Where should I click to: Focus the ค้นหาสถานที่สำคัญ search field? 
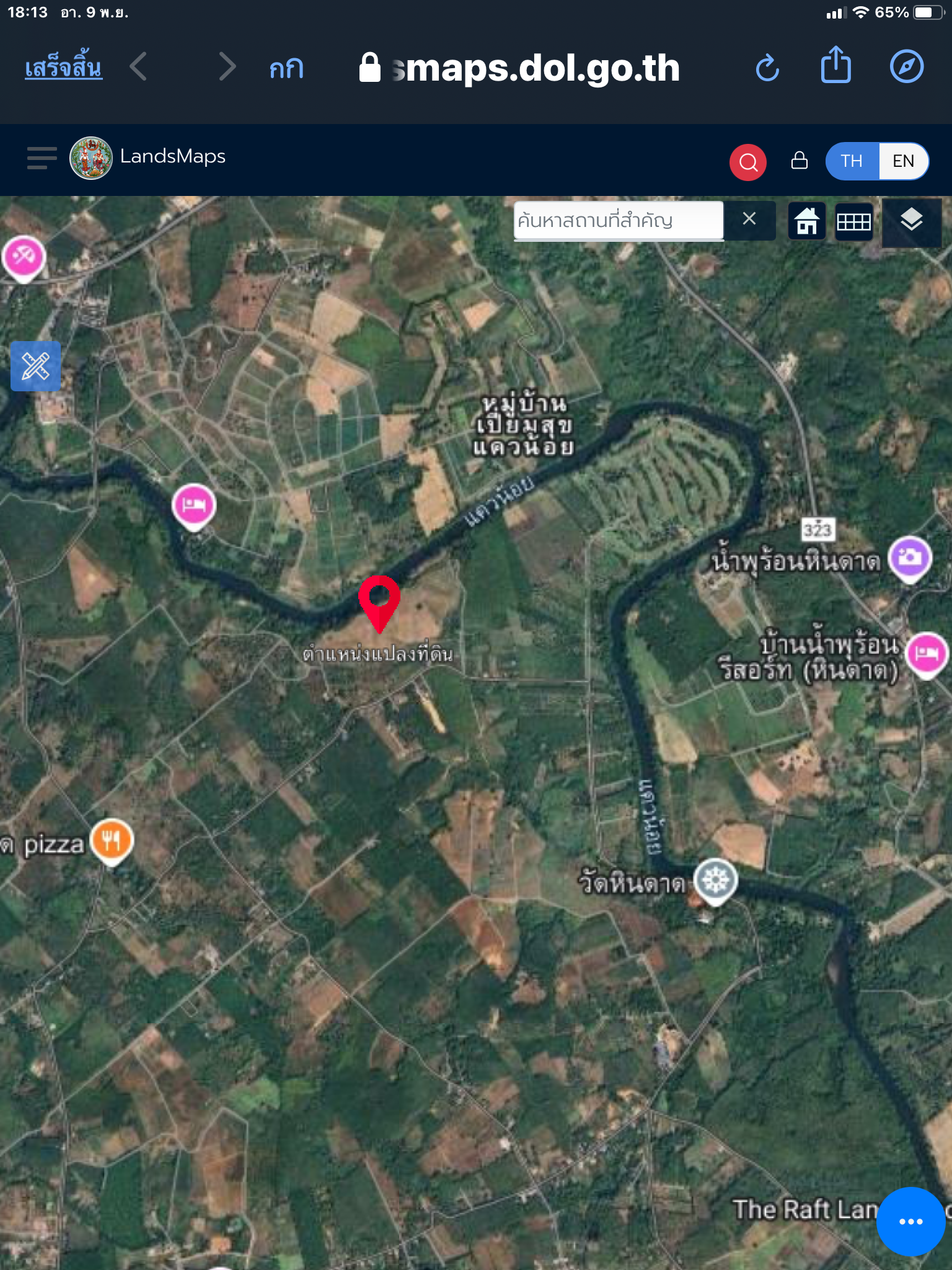click(618, 221)
